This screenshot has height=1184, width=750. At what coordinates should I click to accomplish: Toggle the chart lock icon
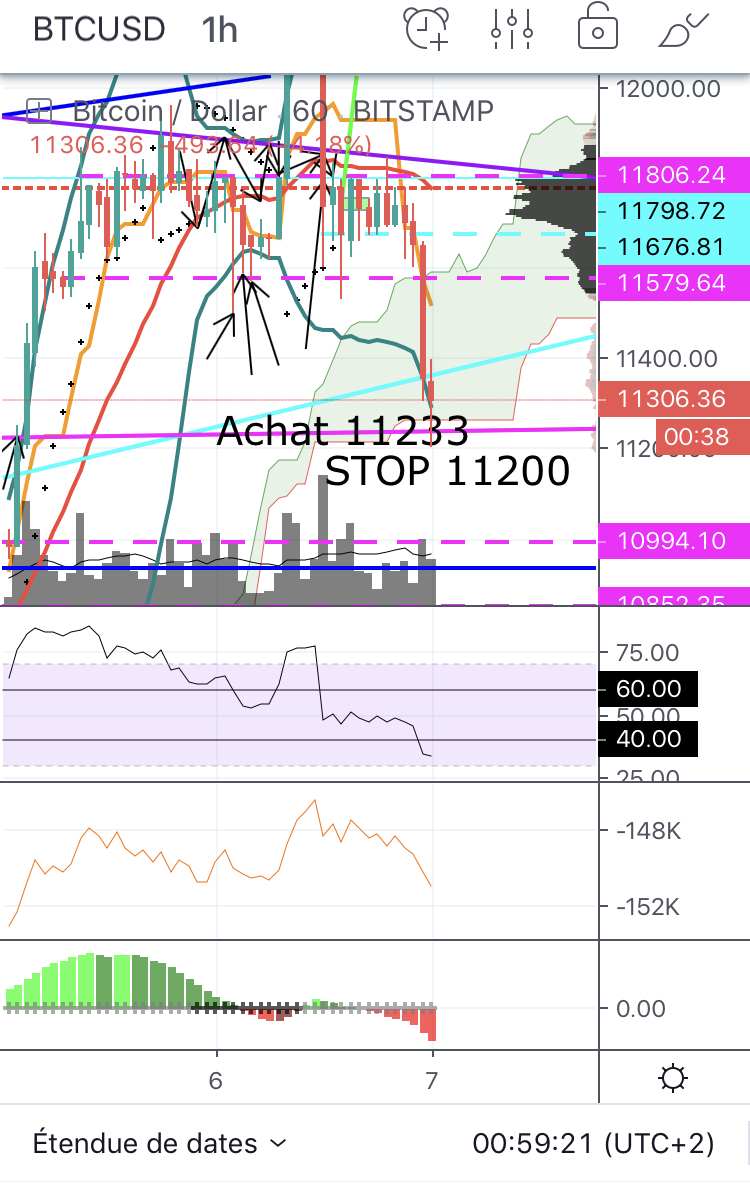tap(598, 29)
